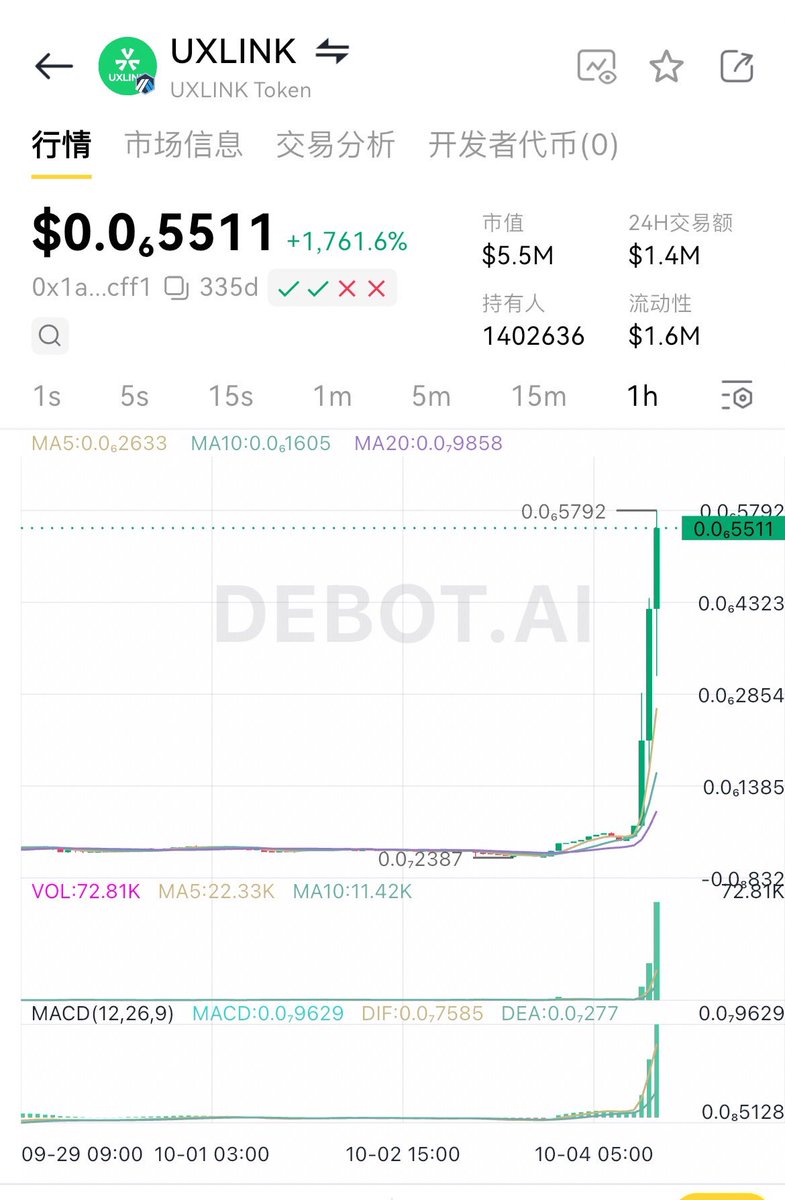Open chart indicator settings
The width and height of the screenshot is (785, 1200).
tap(736, 397)
